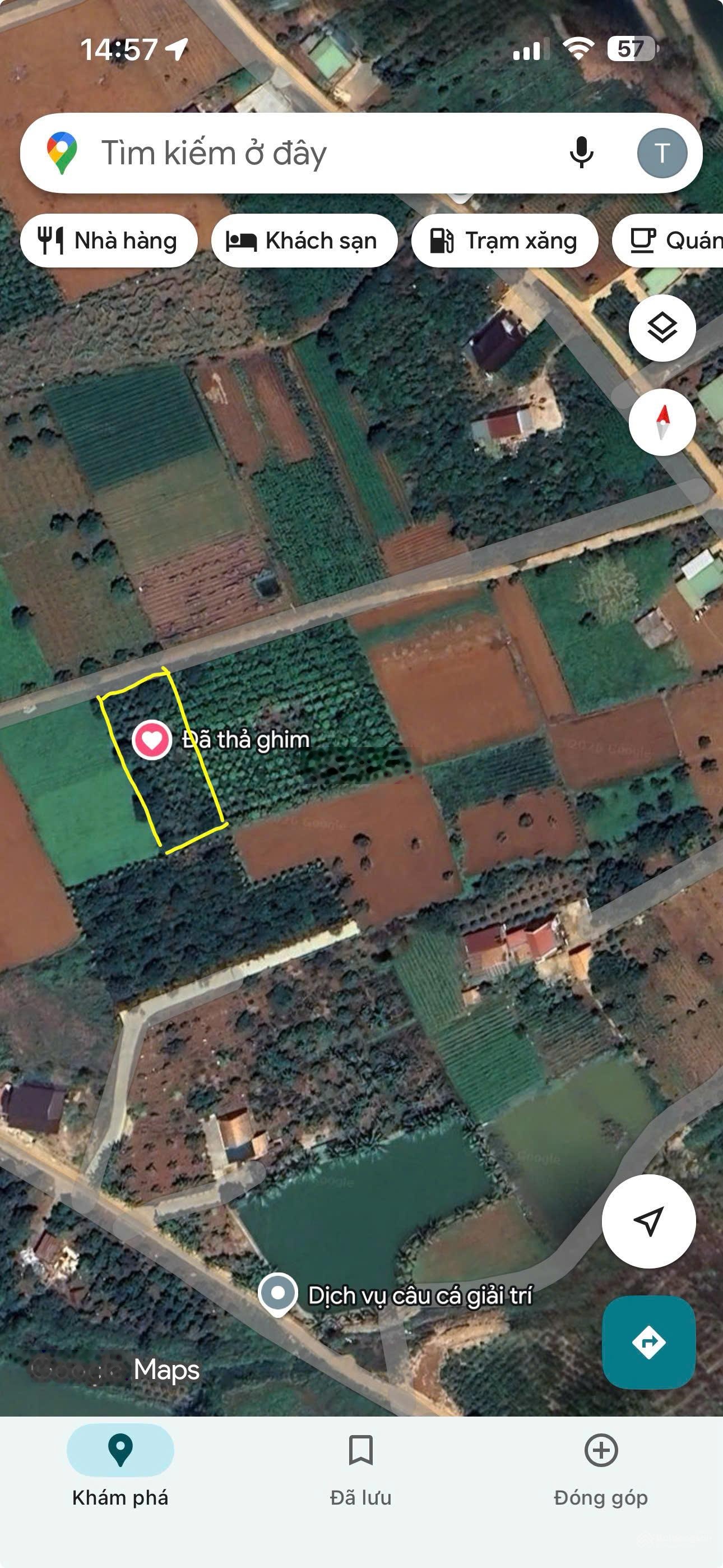The width and height of the screenshot is (723, 1568).
Task: Open directions with the blue arrow button
Action: (x=648, y=1342)
